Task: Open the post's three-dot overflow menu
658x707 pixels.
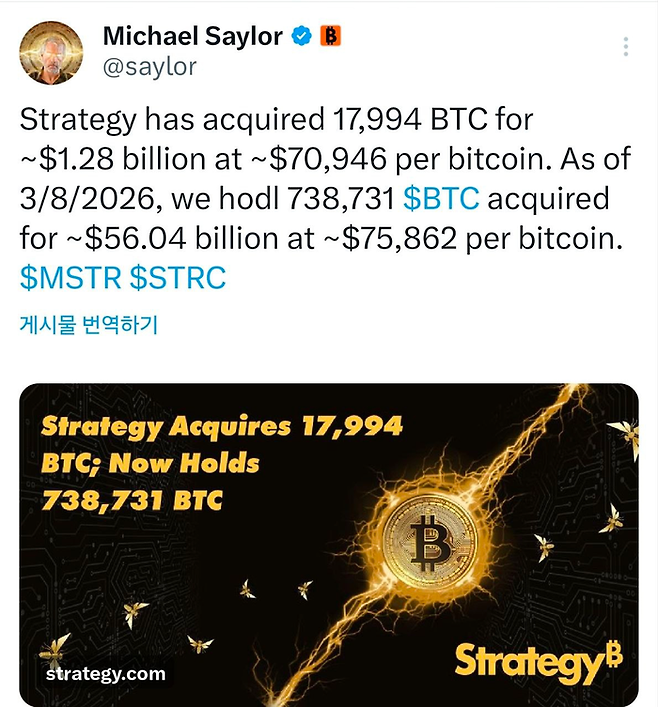Action: pyautogui.click(x=626, y=47)
